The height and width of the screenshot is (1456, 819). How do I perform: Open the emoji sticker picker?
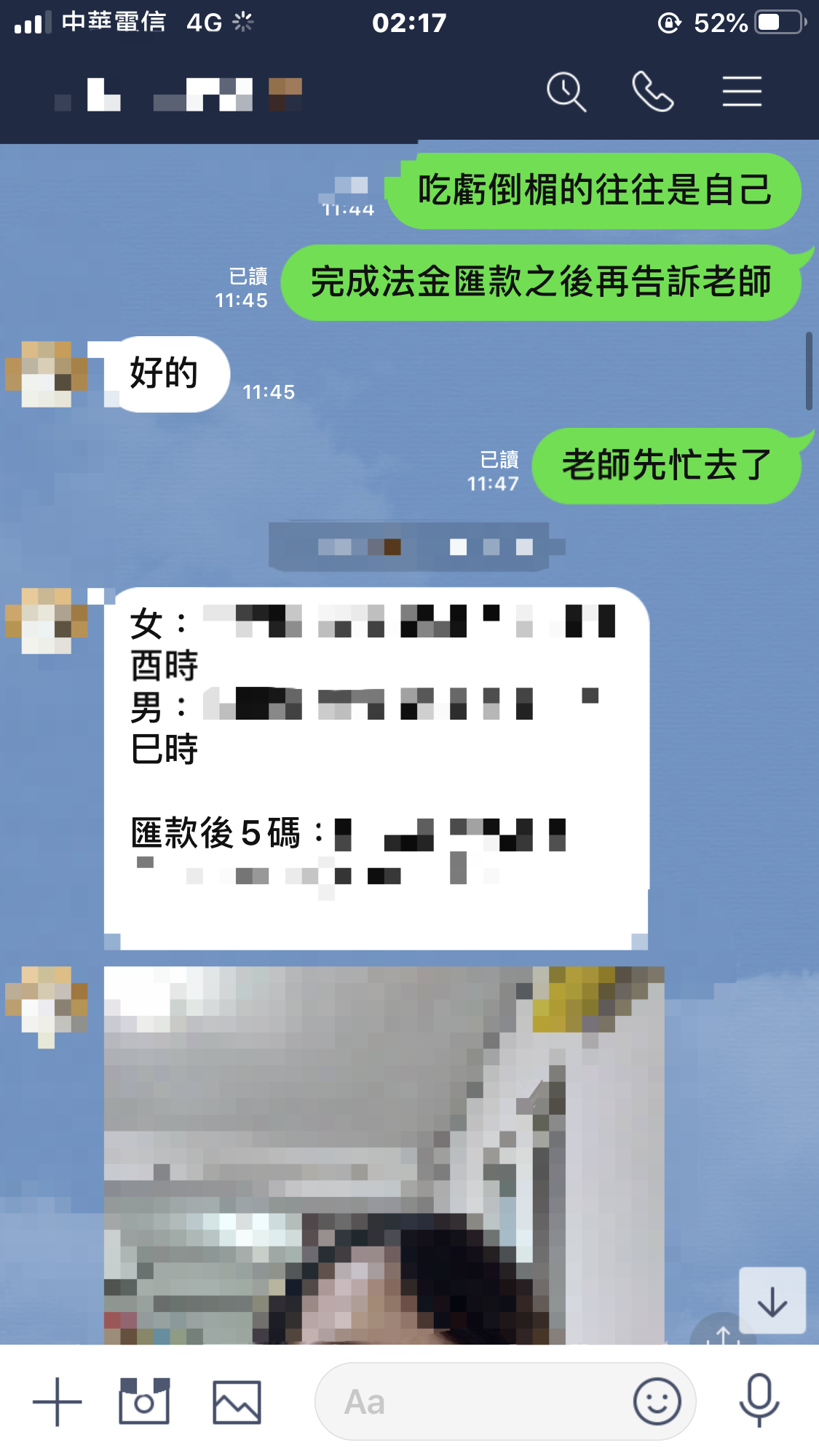pos(657,1401)
